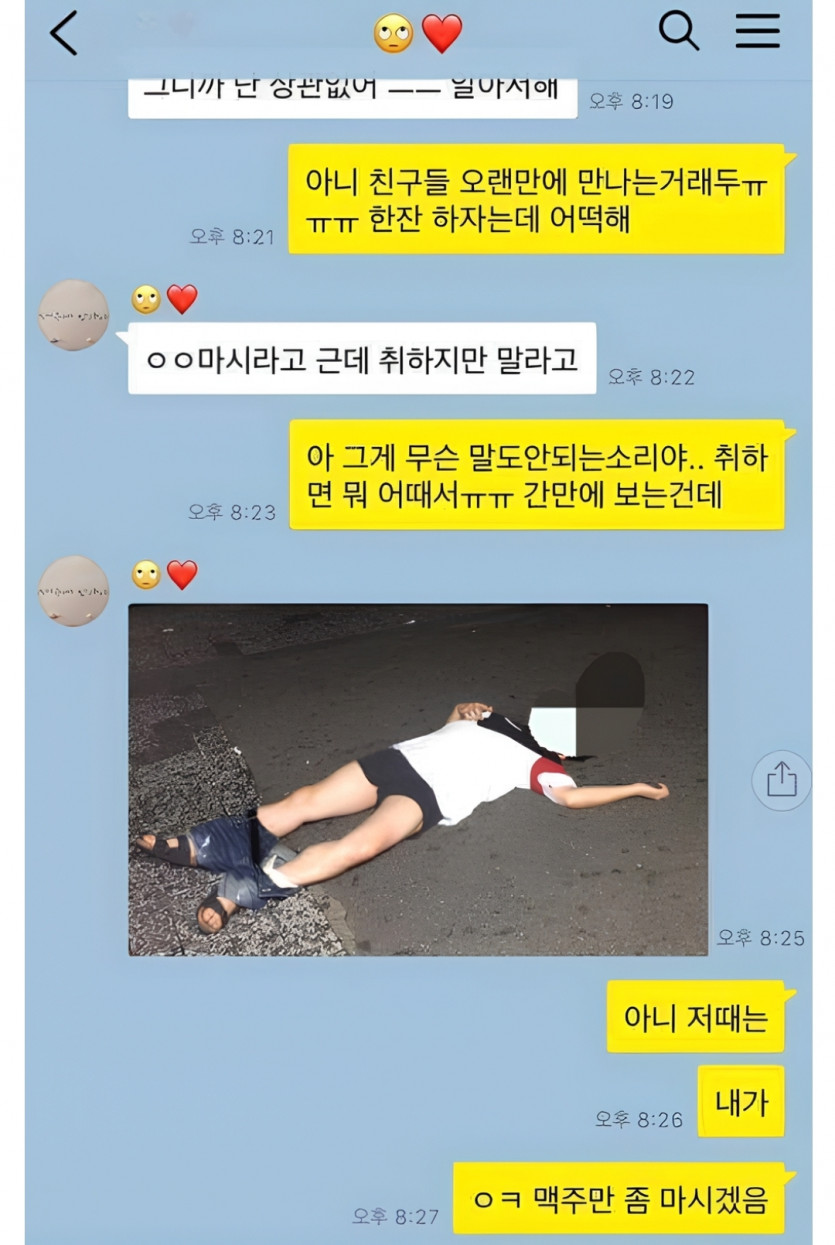Open the chat room menu

pyautogui.click(x=757, y=32)
